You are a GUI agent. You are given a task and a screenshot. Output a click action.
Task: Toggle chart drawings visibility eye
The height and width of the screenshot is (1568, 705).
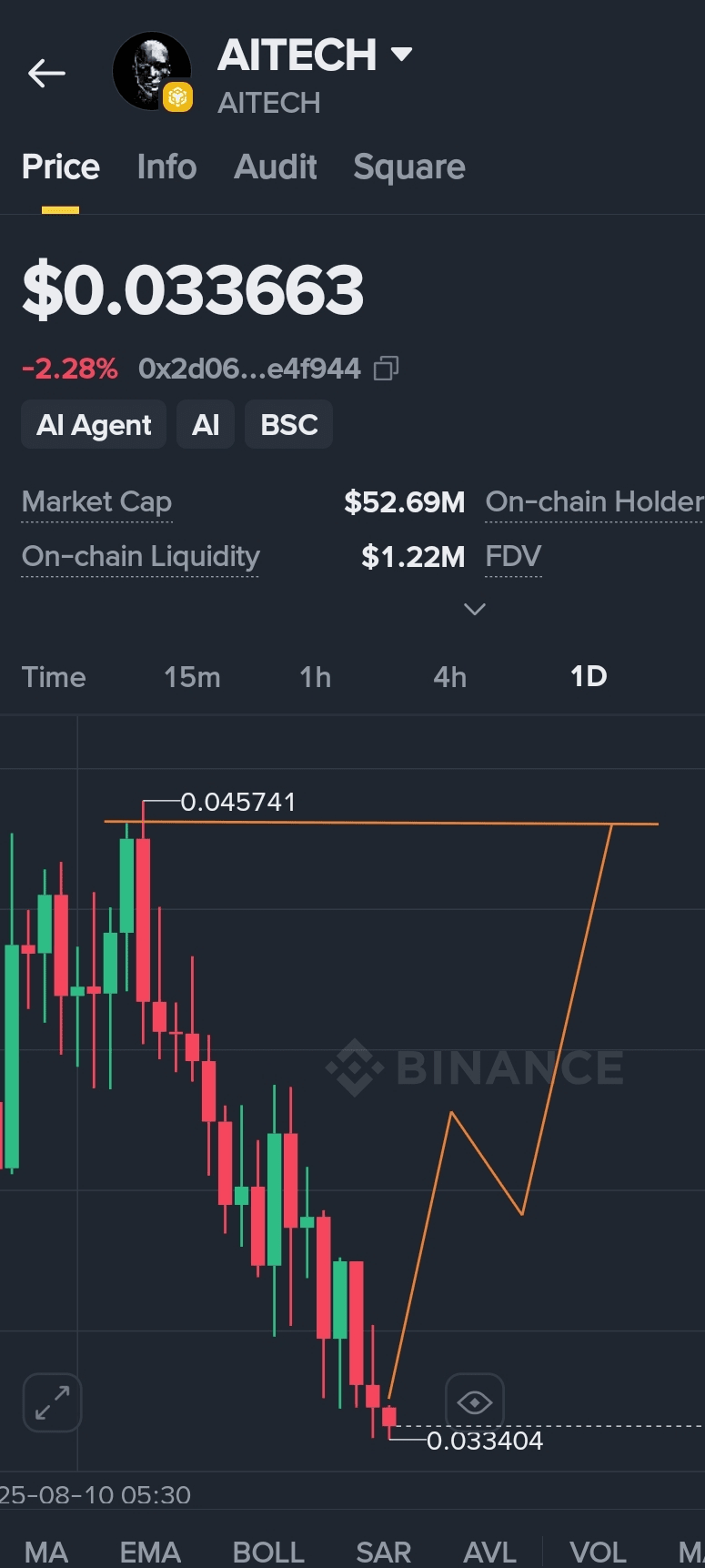(474, 1402)
